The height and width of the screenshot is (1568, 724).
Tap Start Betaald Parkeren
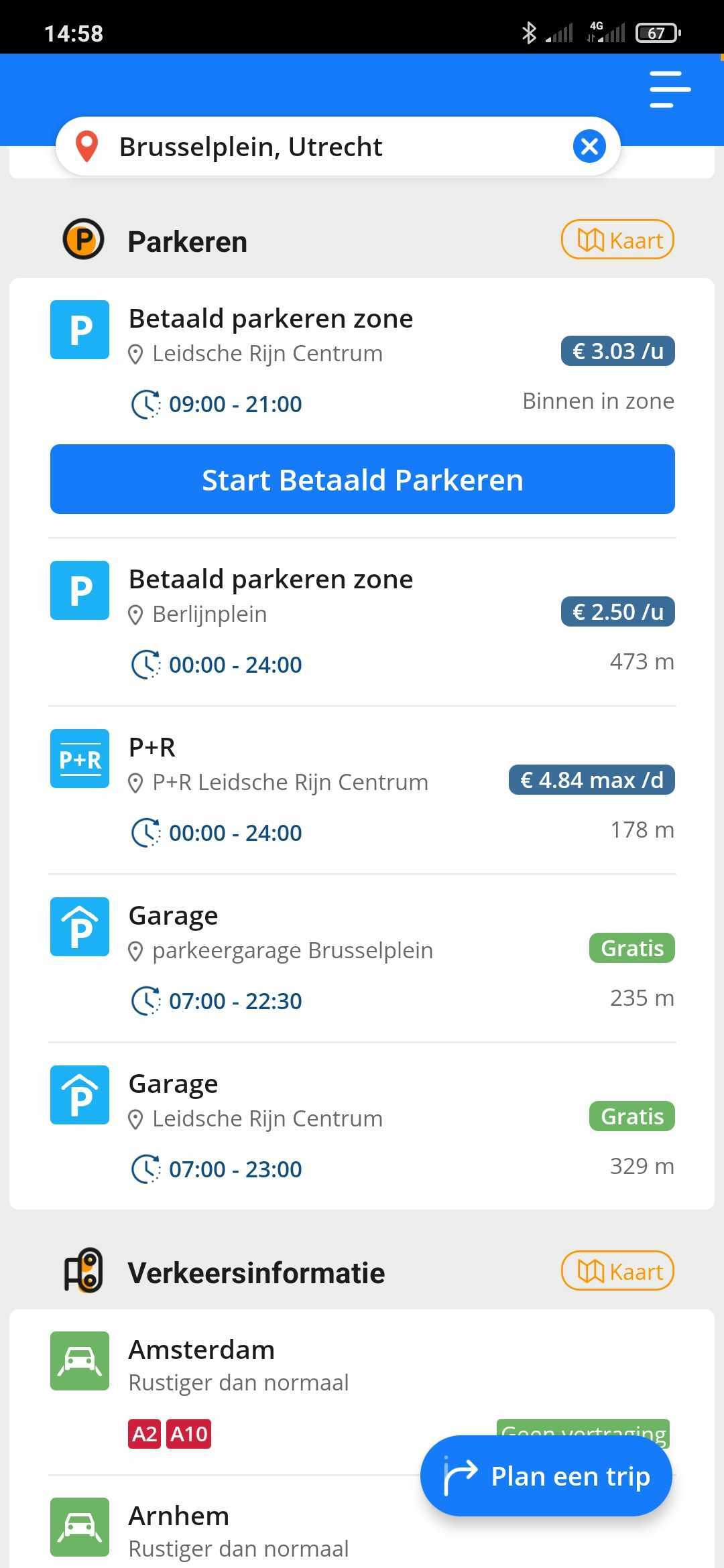[363, 479]
